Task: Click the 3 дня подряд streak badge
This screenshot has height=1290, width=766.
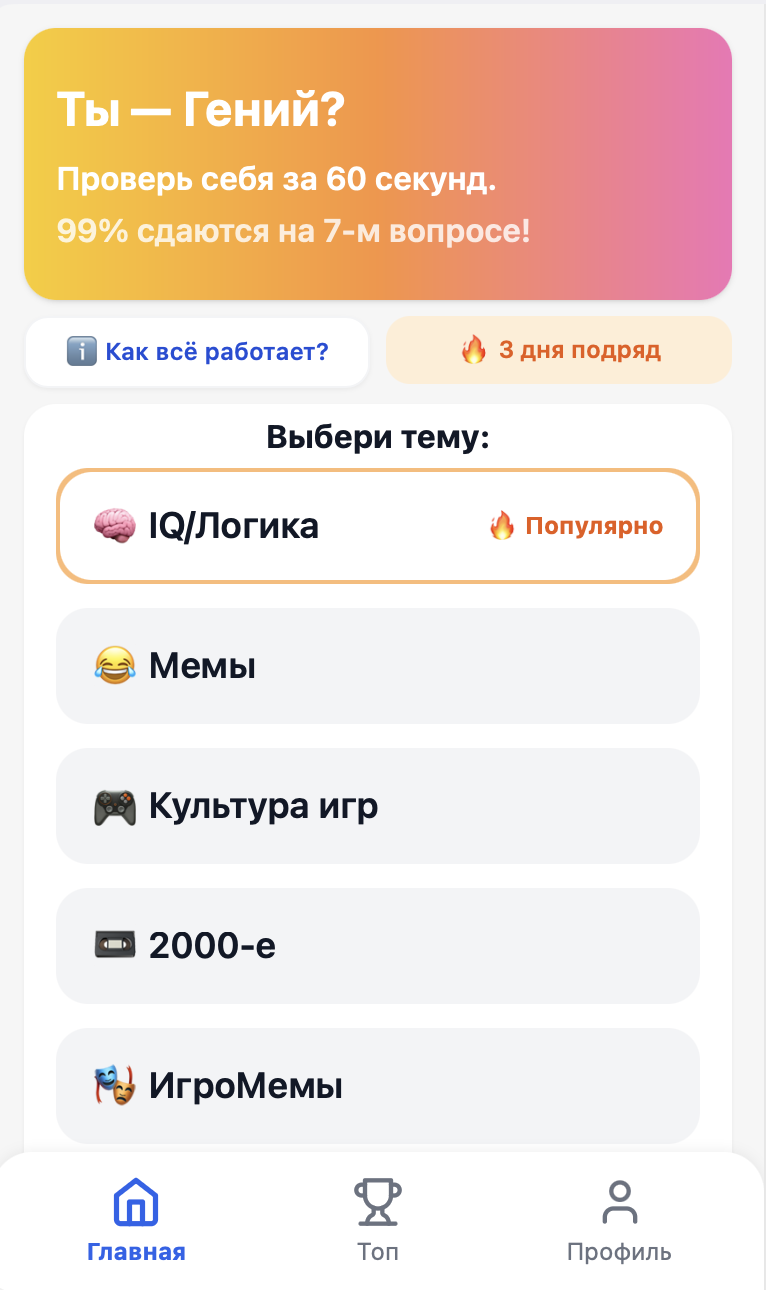Action: [x=558, y=350]
